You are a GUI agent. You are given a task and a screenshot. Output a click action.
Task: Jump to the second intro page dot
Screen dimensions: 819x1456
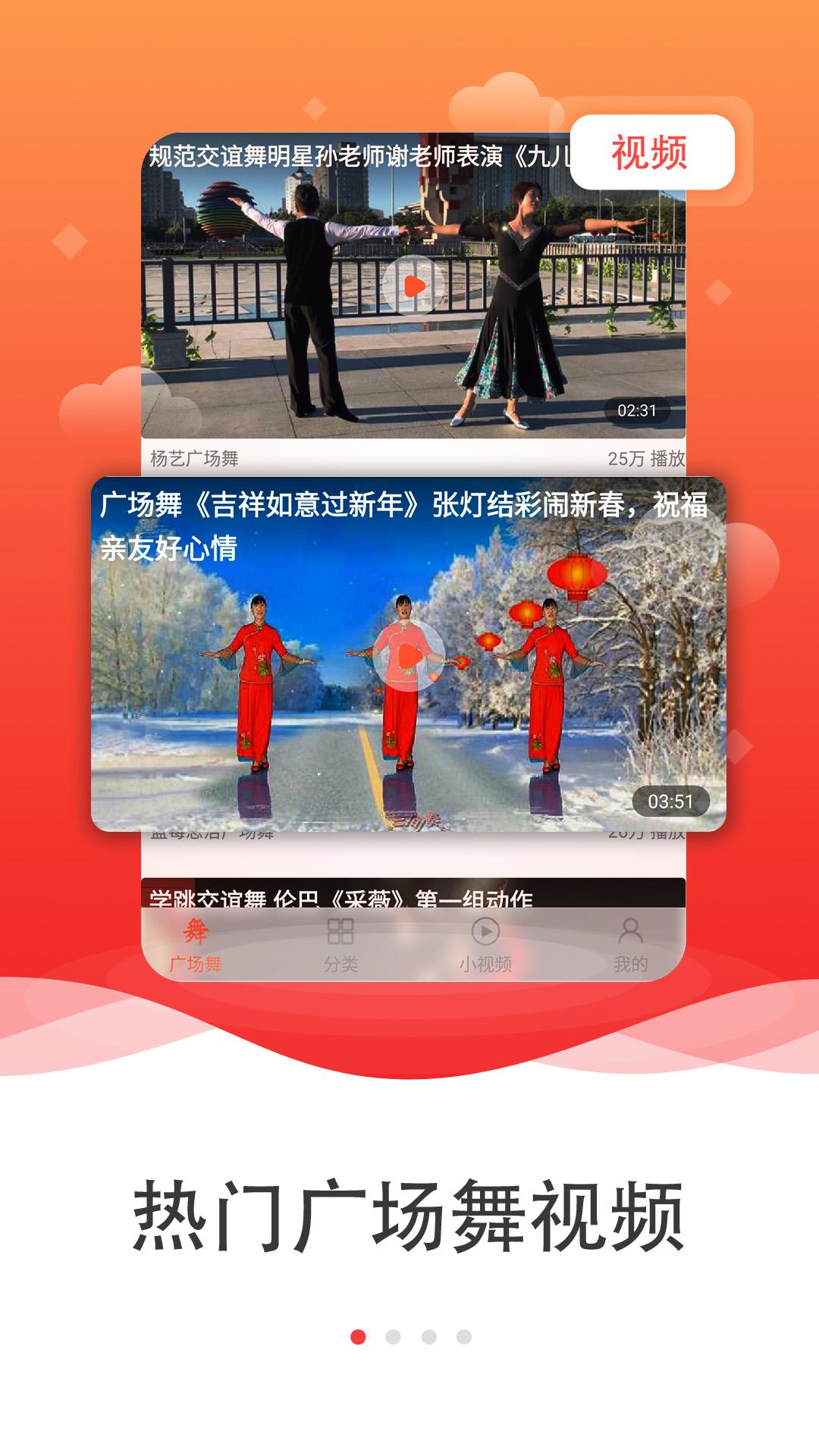393,1337
